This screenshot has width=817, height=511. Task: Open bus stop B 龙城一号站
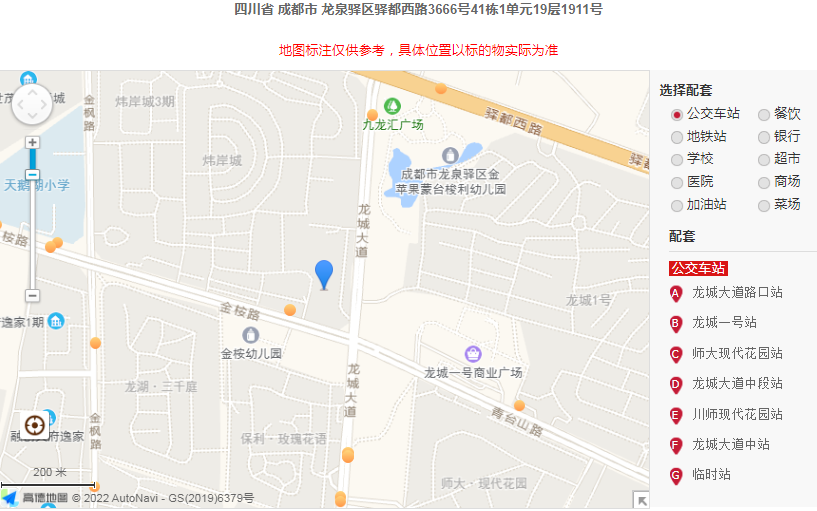tap(724, 323)
